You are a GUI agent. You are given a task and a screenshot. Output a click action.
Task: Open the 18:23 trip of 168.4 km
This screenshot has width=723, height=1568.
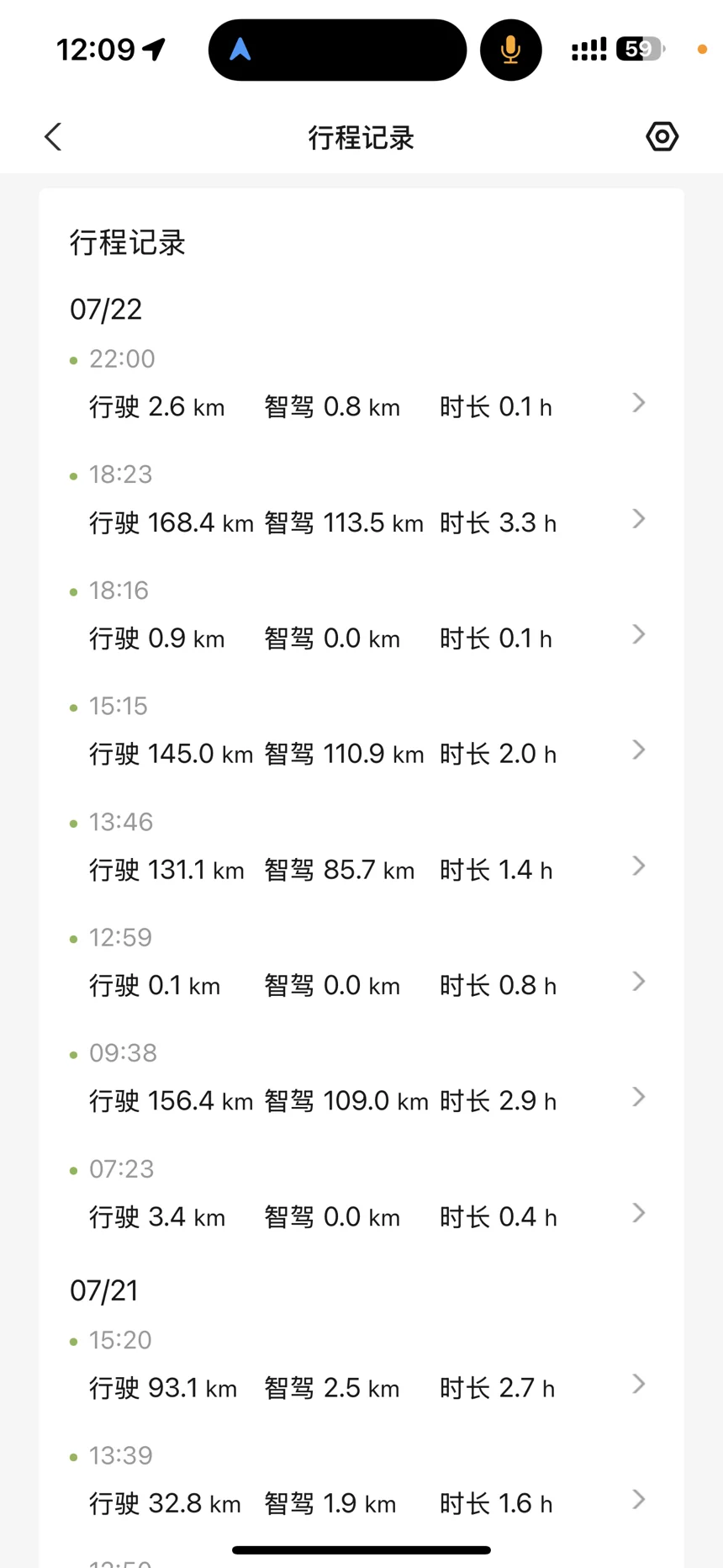point(361,502)
